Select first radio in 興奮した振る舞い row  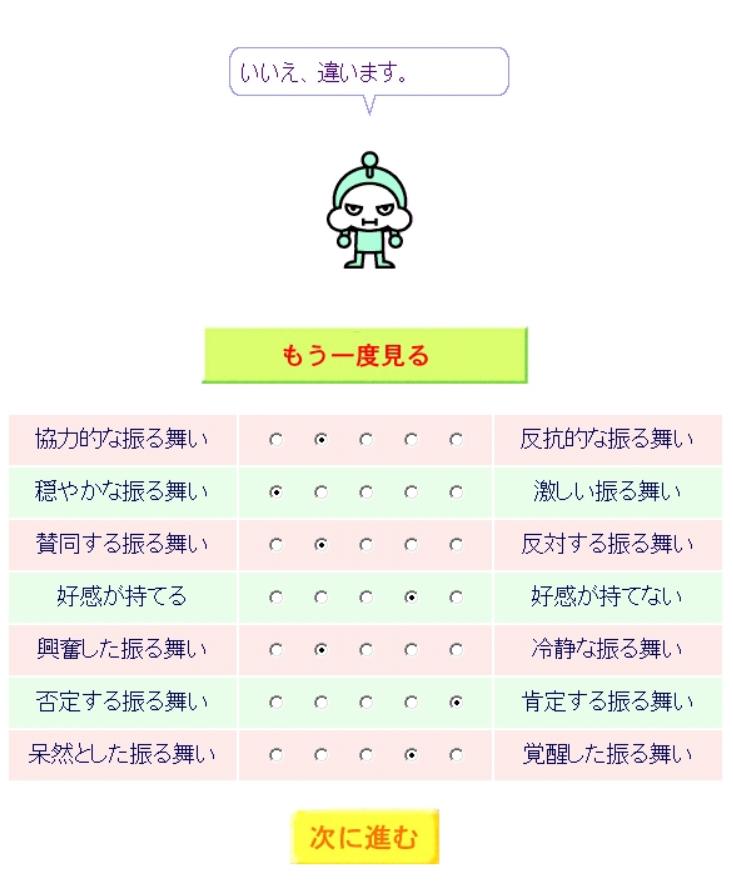276,650
